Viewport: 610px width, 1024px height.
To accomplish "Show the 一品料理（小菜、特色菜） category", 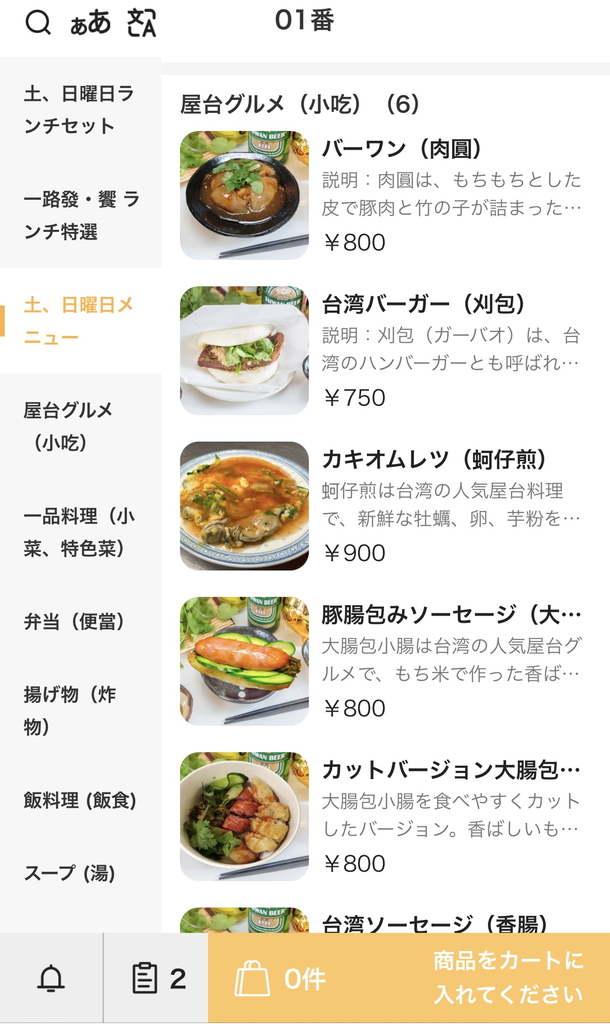I will coord(80,532).
